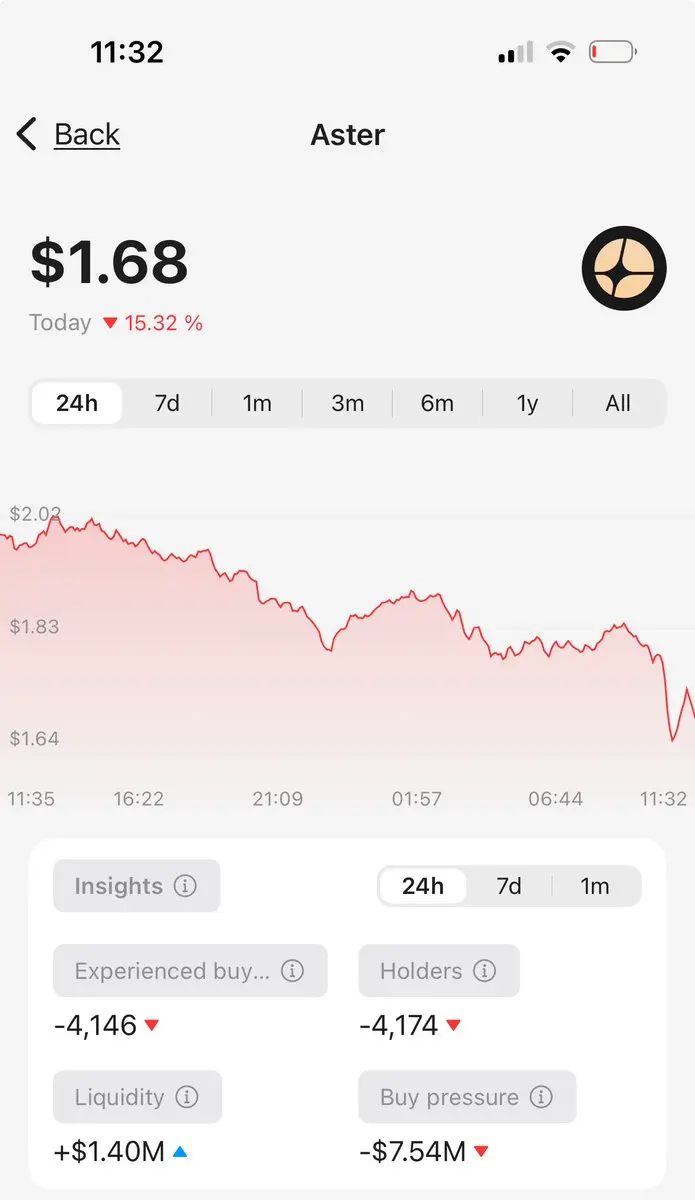This screenshot has width=695, height=1200.
Task: Set insights period to 1m
Action: (x=595, y=886)
